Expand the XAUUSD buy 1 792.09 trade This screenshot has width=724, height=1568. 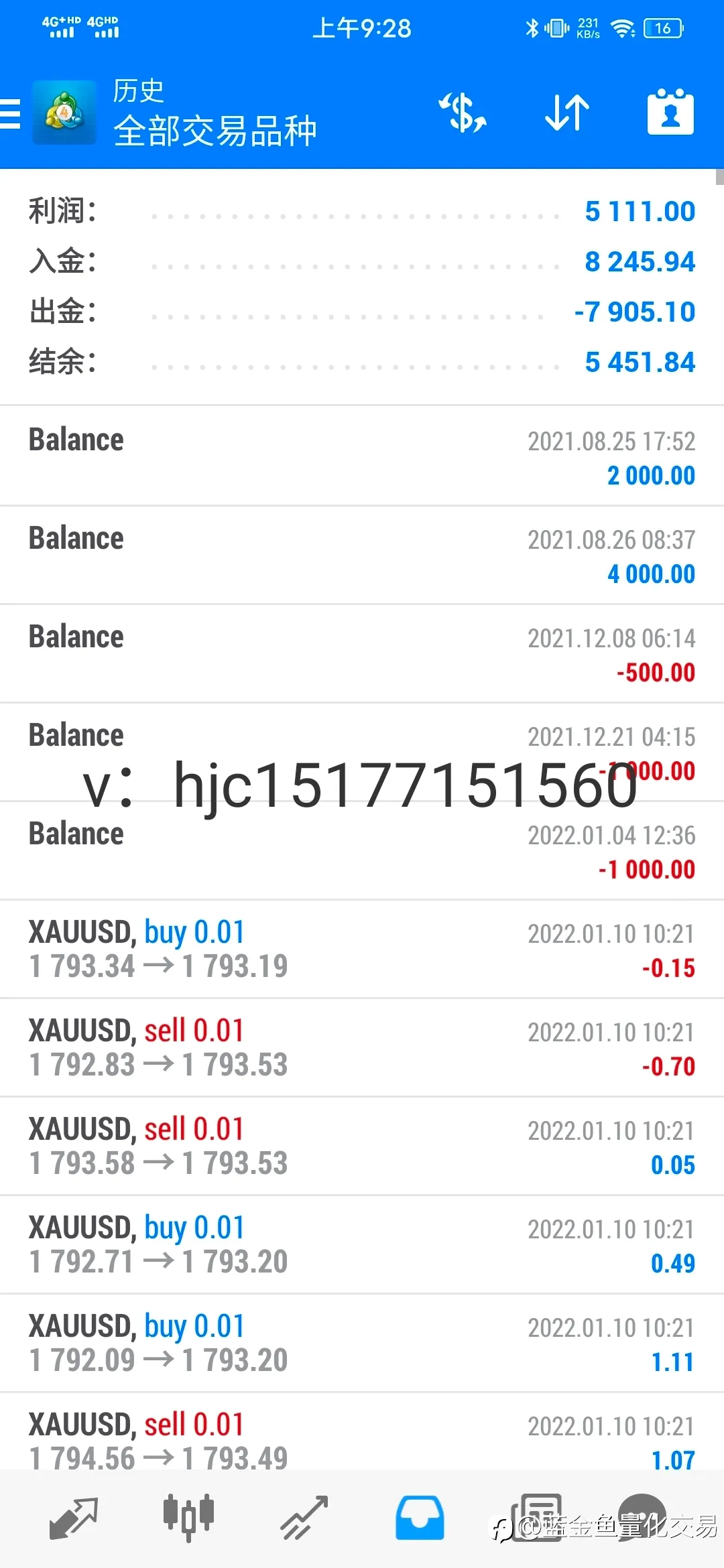[x=362, y=1343]
